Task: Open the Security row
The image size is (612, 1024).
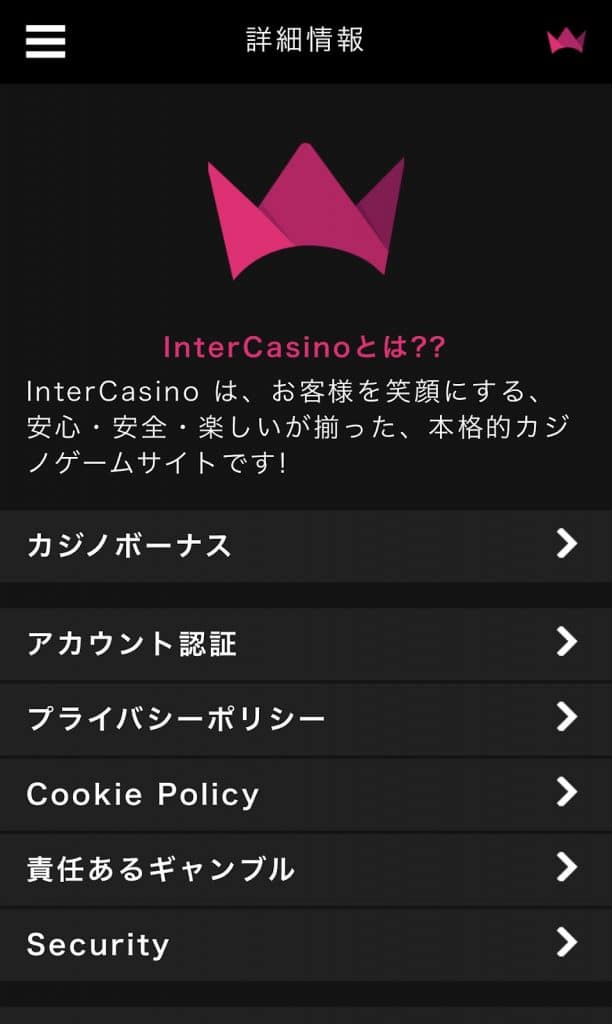Action: pyautogui.click(x=305, y=944)
